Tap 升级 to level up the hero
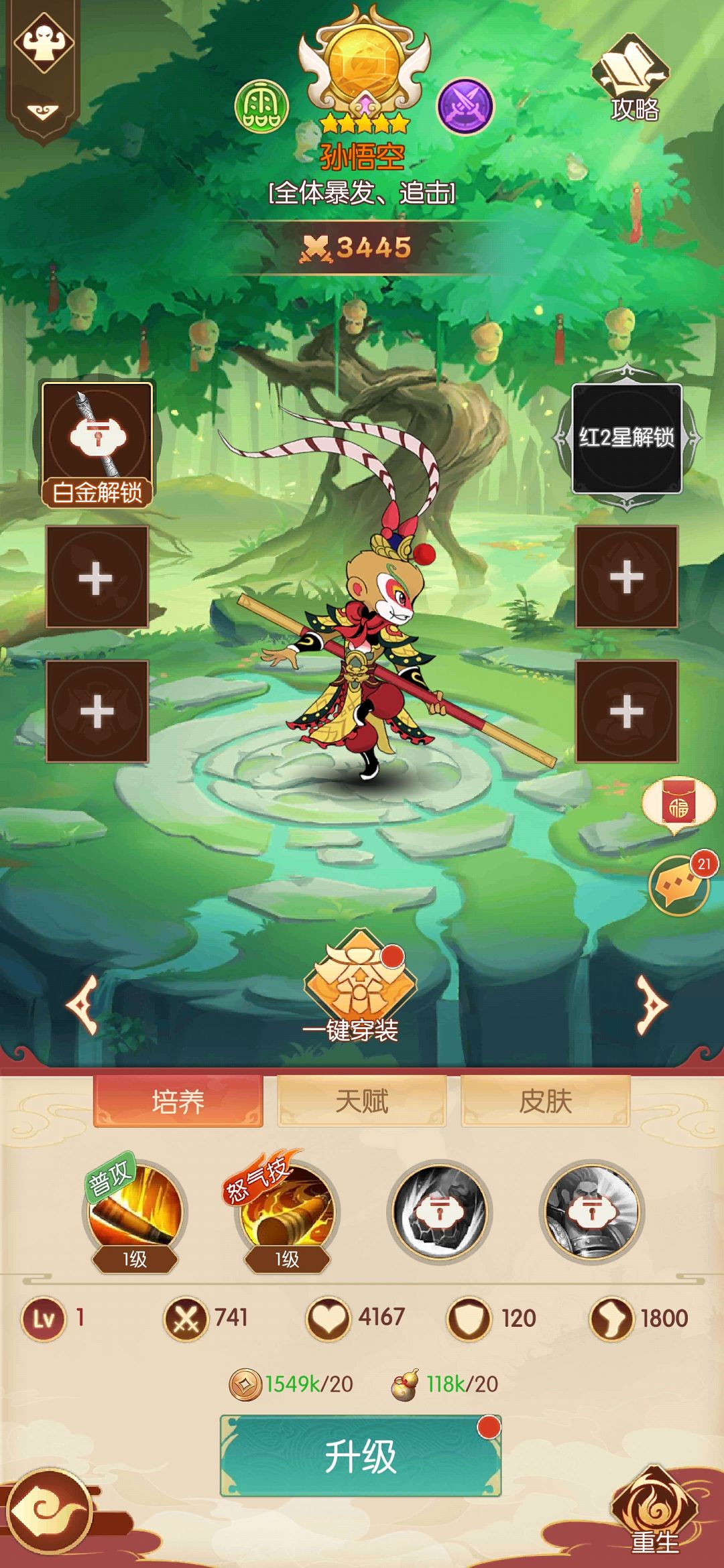The width and height of the screenshot is (724, 1568). [361, 1456]
